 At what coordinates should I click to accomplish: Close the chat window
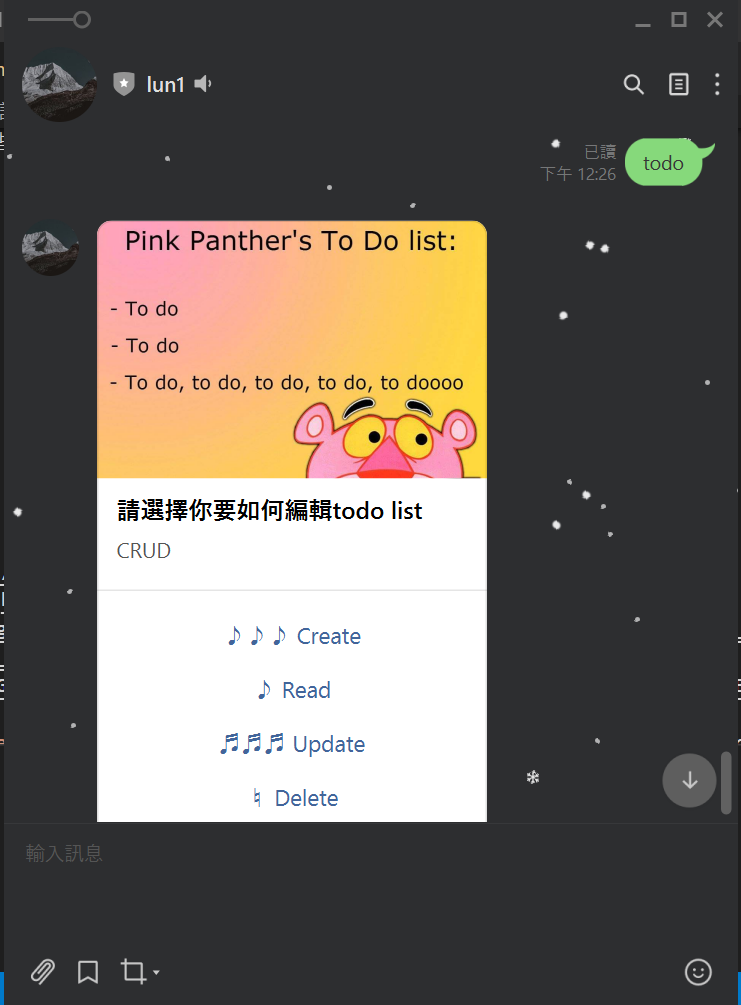point(715,20)
